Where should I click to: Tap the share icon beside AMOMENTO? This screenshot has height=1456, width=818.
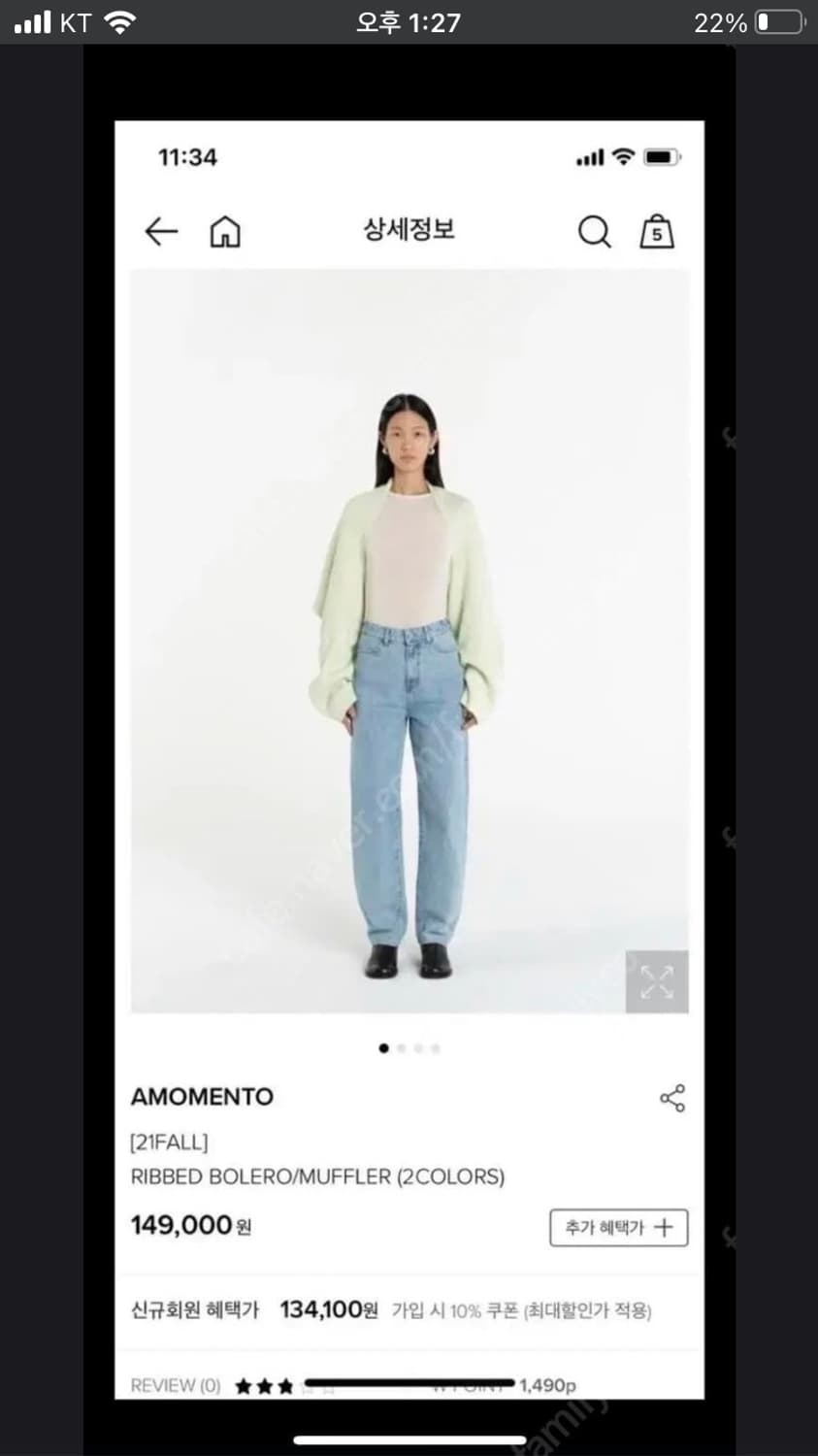(671, 1098)
